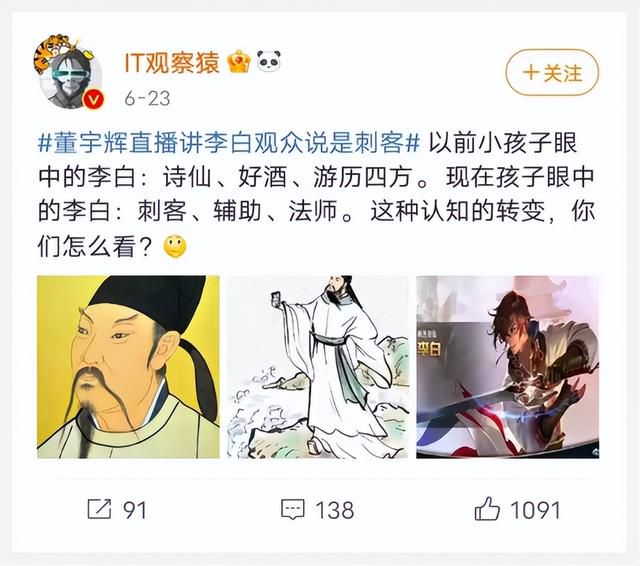Viewport: 640px width, 566px height.
Task: Open the game character 李白 image
Action: [x=507, y=367]
